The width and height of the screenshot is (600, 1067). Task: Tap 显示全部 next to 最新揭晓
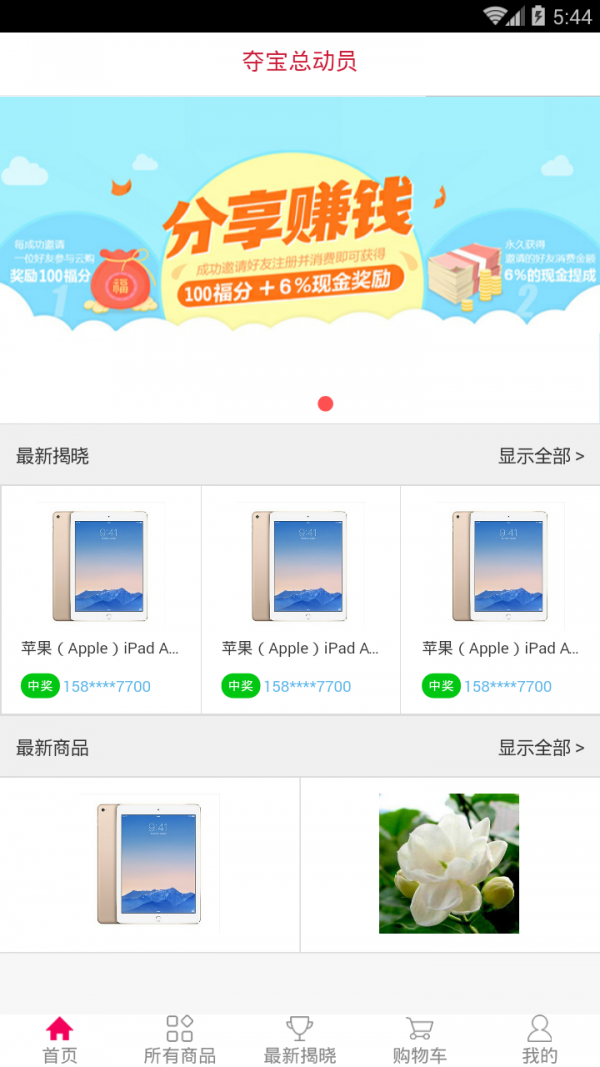541,456
